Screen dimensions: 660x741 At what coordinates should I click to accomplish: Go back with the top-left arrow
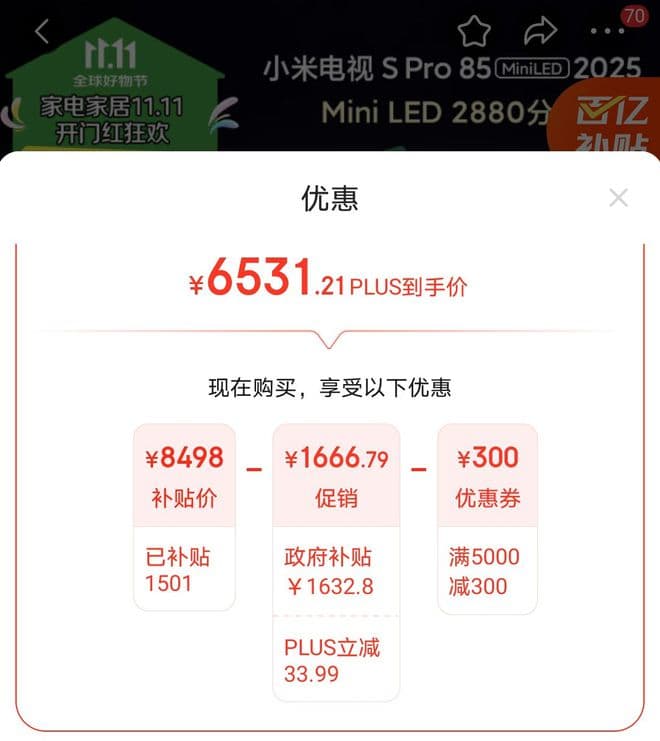coord(41,32)
